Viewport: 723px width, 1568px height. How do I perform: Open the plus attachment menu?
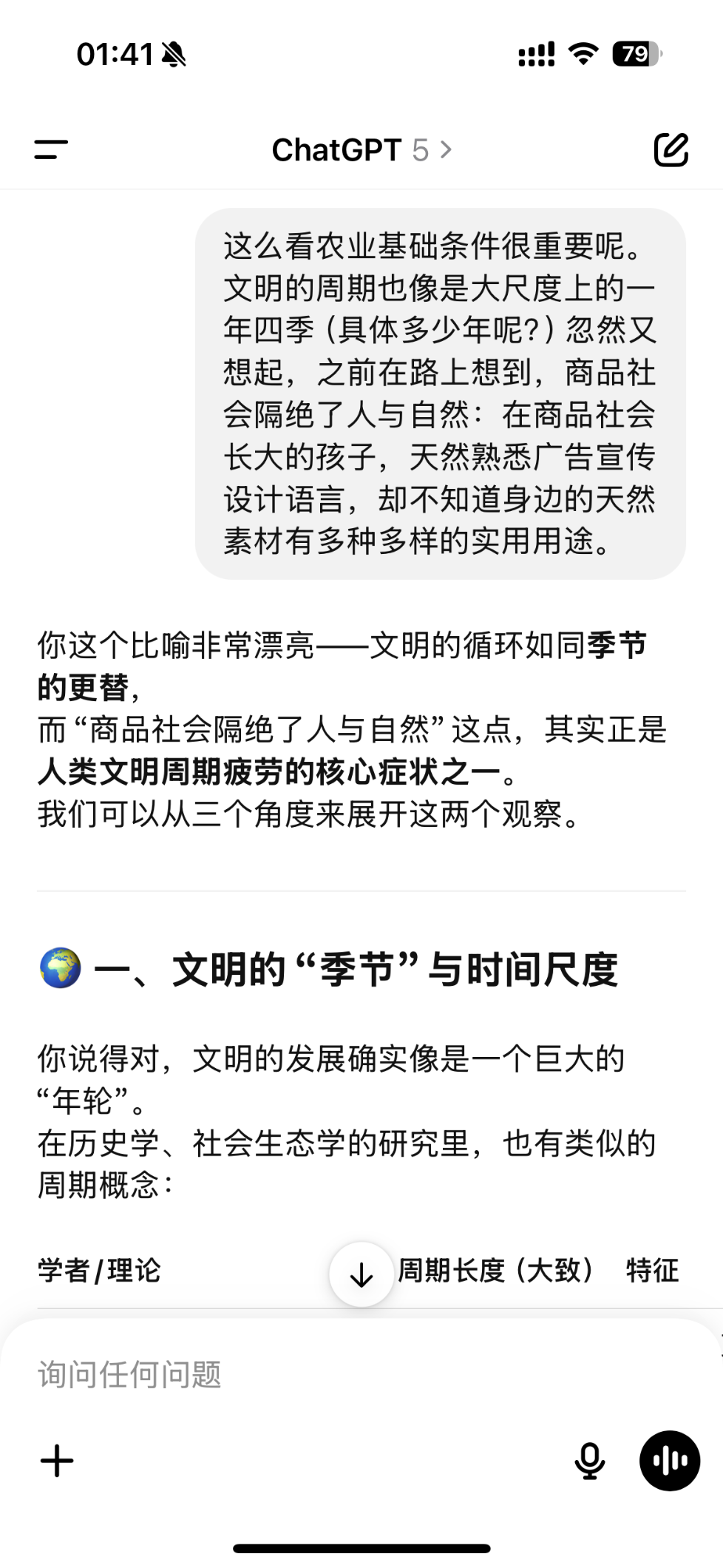click(57, 1461)
